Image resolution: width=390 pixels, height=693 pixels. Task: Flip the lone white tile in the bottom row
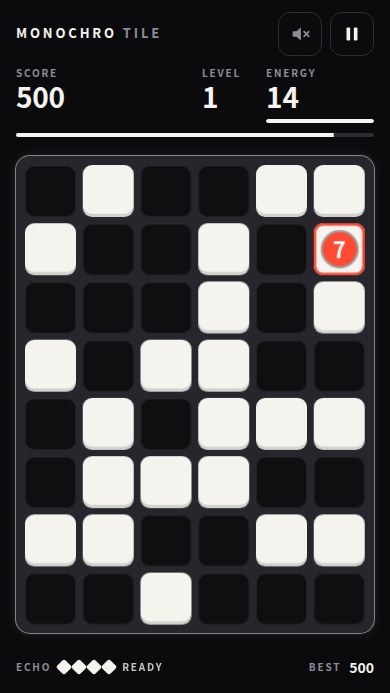tap(166, 598)
